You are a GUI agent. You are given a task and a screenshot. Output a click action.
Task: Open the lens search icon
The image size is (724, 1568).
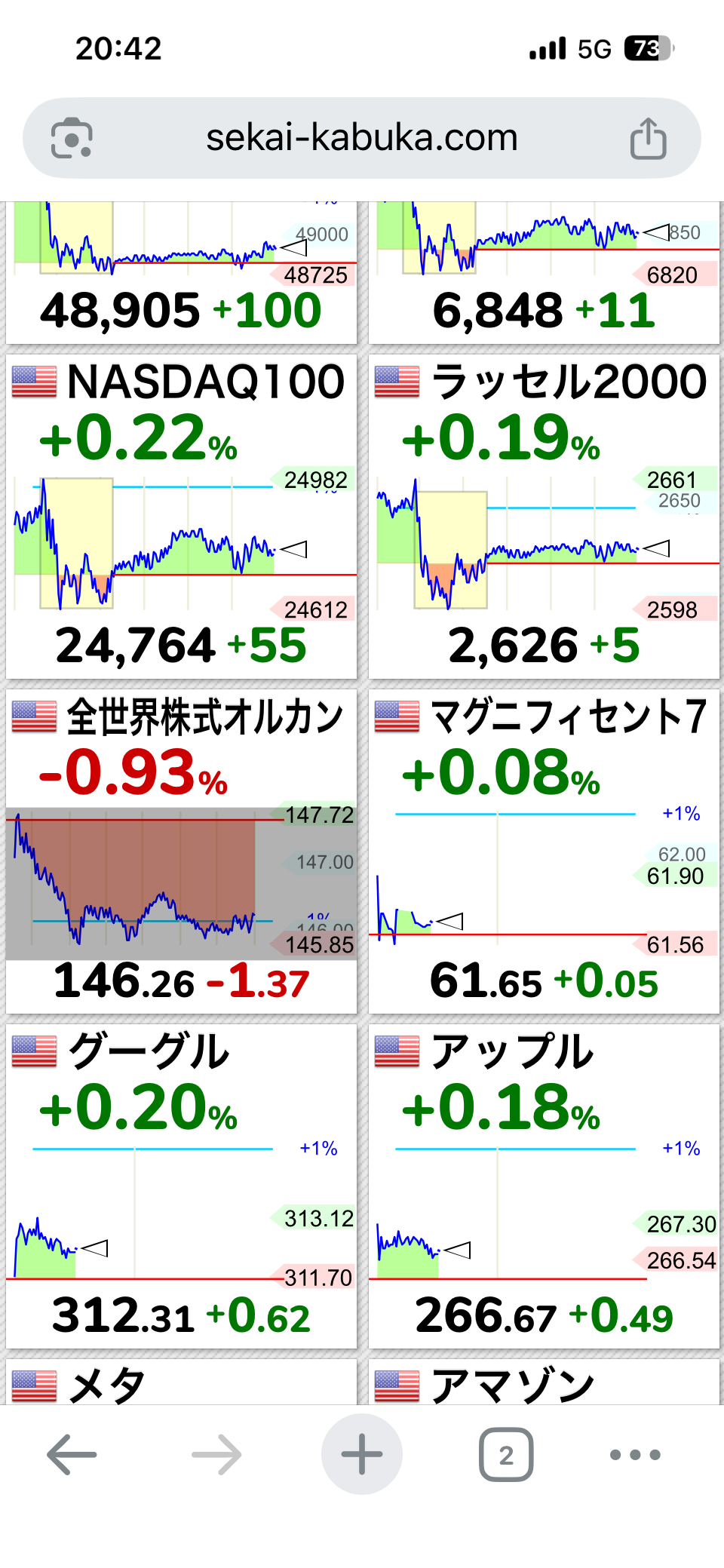point(72,139)
